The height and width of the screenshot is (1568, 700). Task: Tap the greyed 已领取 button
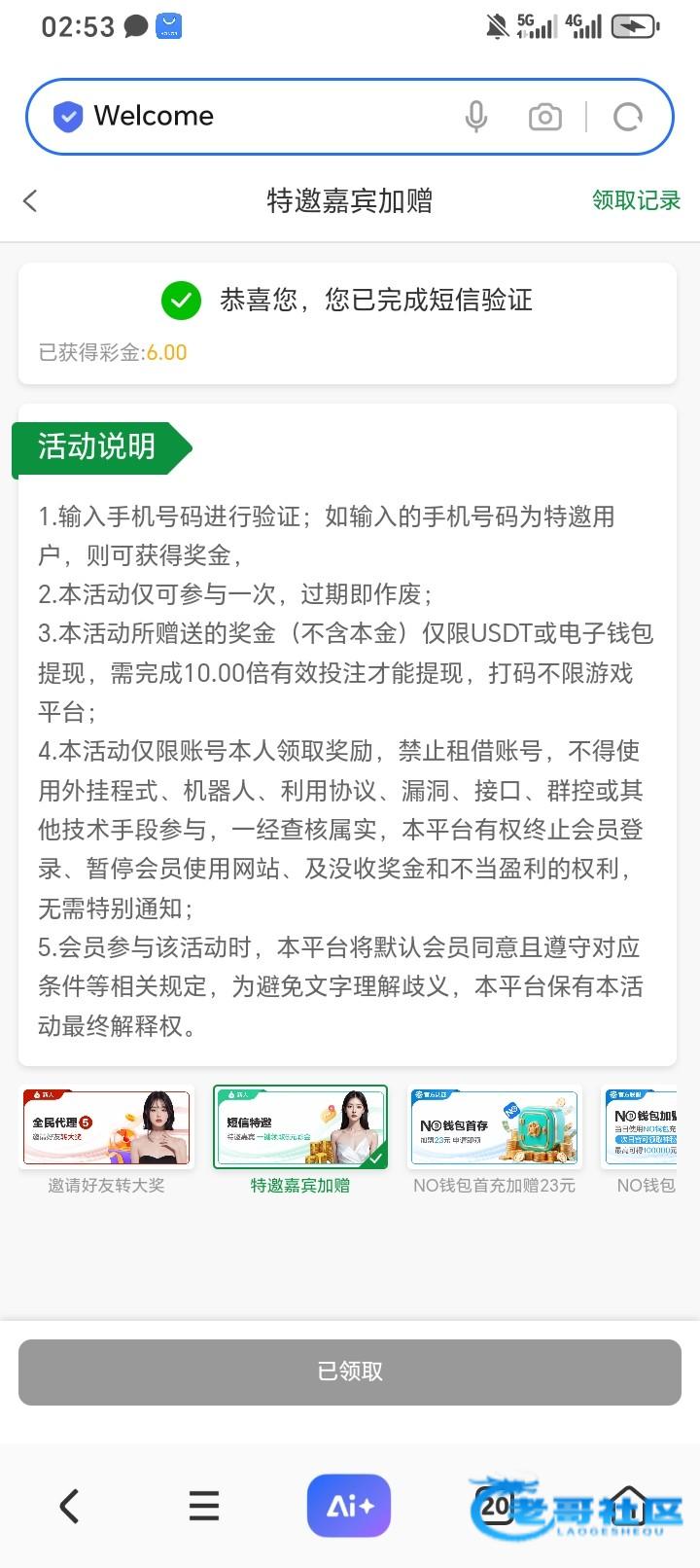pyautogui.click(x=350, y=1372)
